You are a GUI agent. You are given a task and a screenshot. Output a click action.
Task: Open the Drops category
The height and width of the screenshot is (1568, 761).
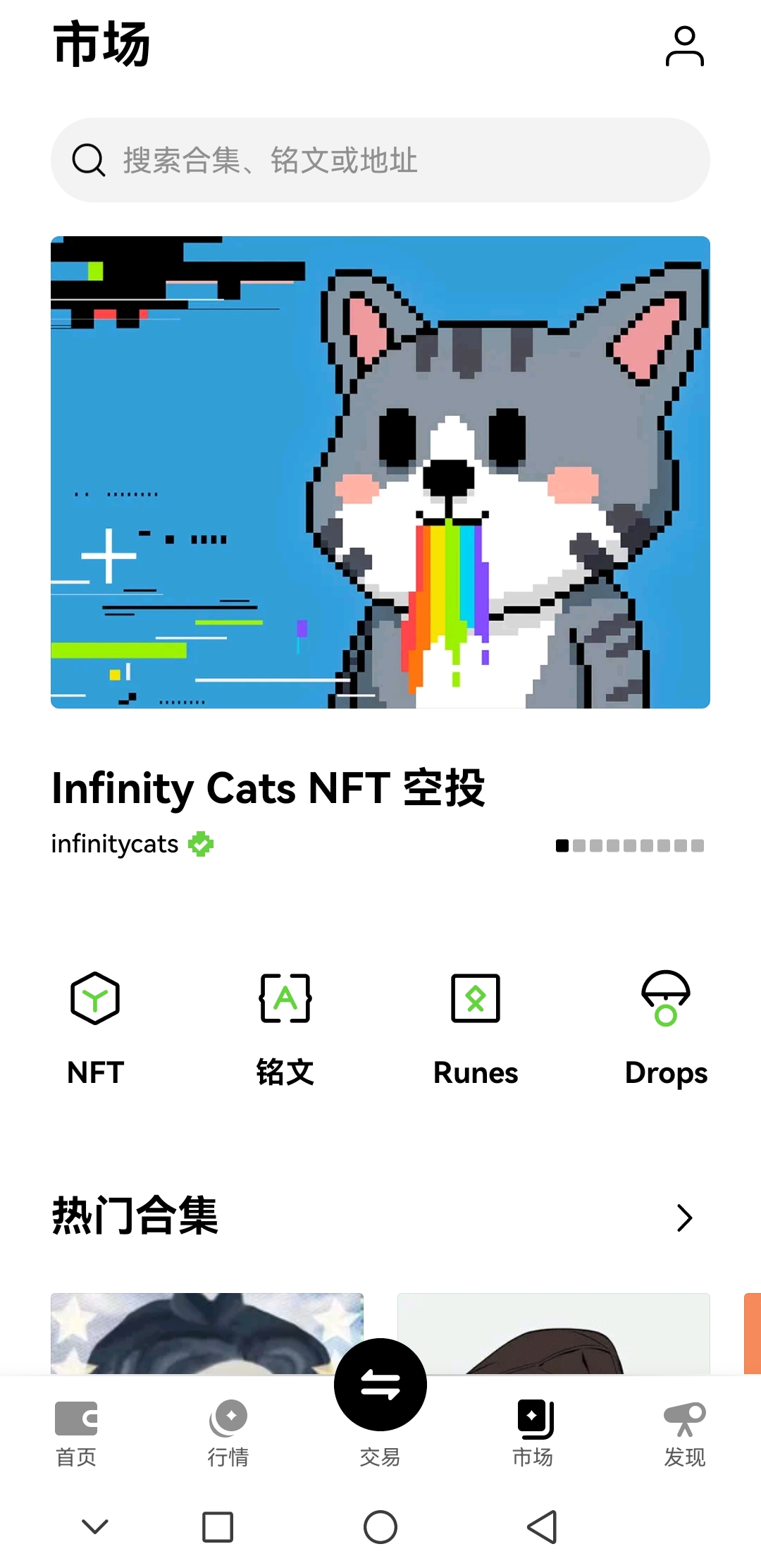click(666, 1027)
